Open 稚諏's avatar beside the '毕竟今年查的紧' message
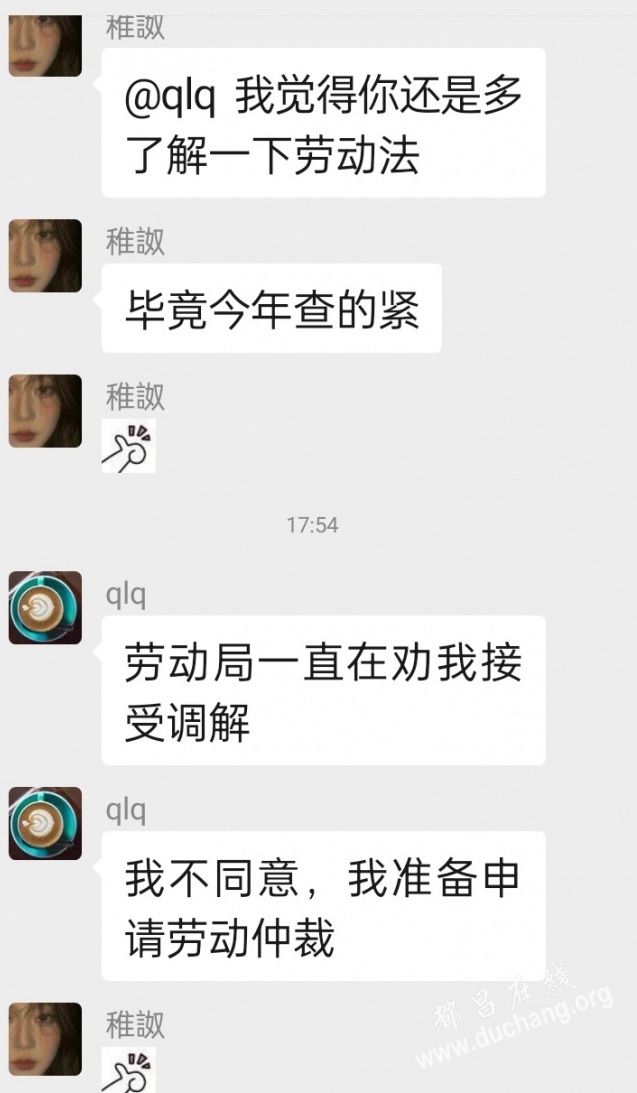Screen dimensions: 637x1093 pos(45,256)
